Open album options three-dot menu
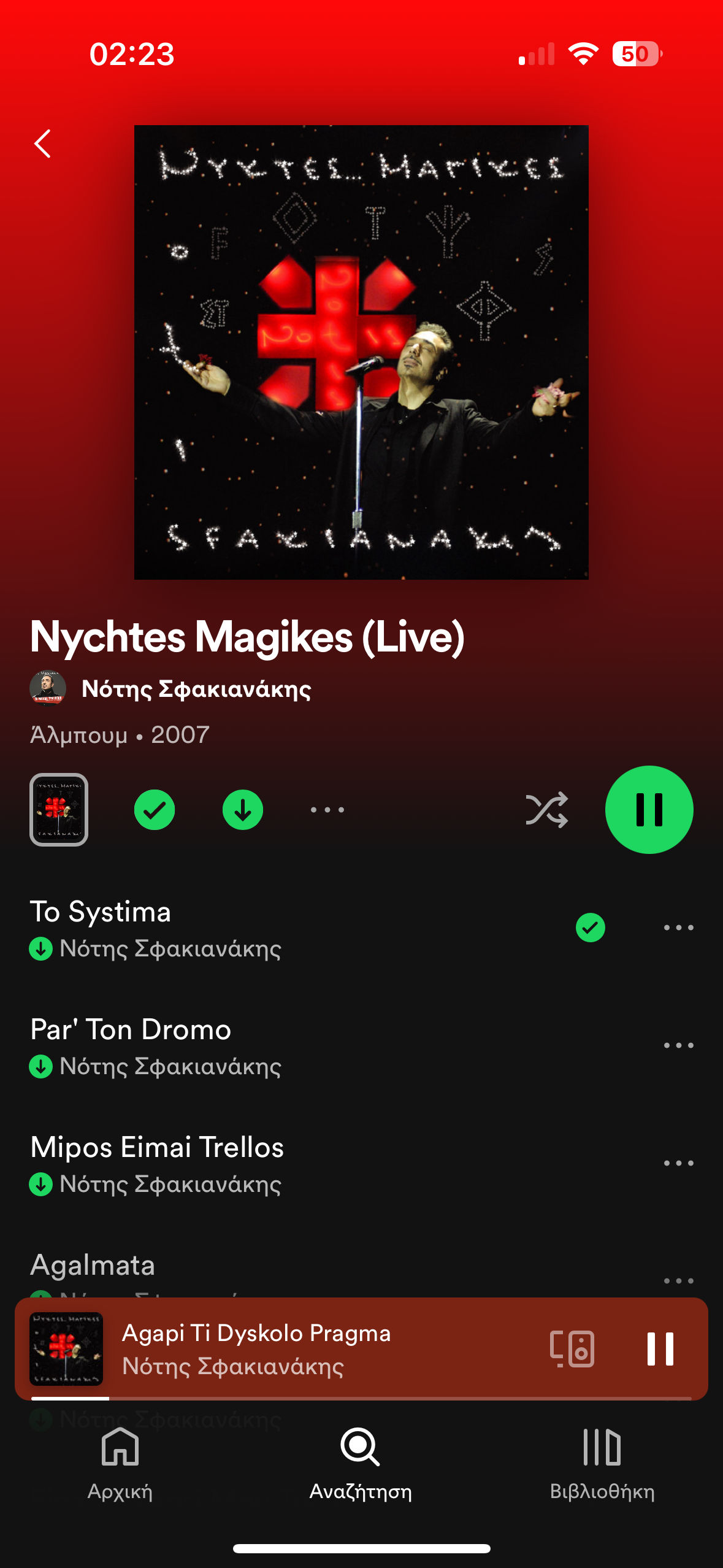Screen dimensions: 723x1568 [327, 810]
